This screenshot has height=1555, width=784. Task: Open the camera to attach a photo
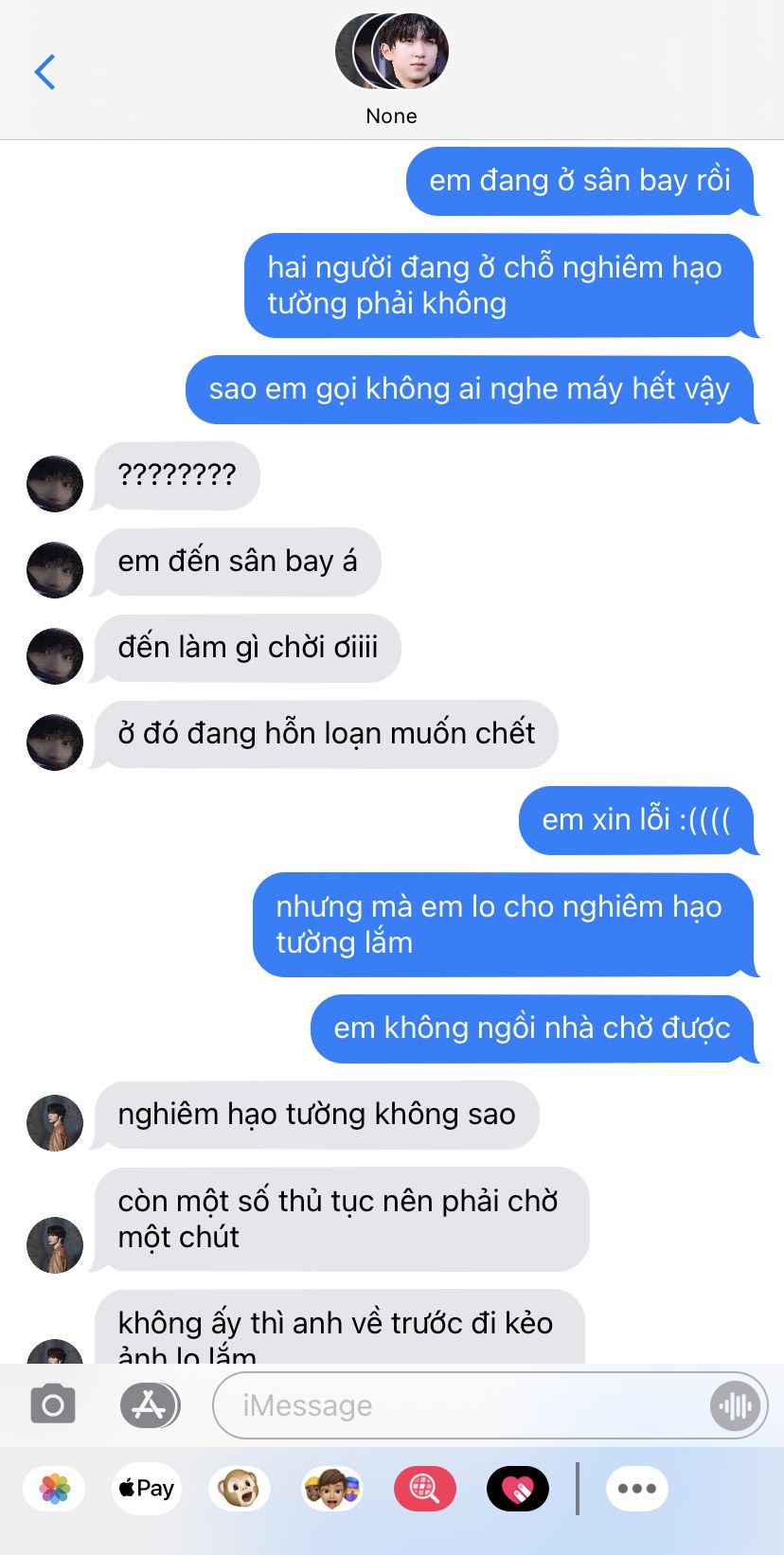coord(53,1404)
